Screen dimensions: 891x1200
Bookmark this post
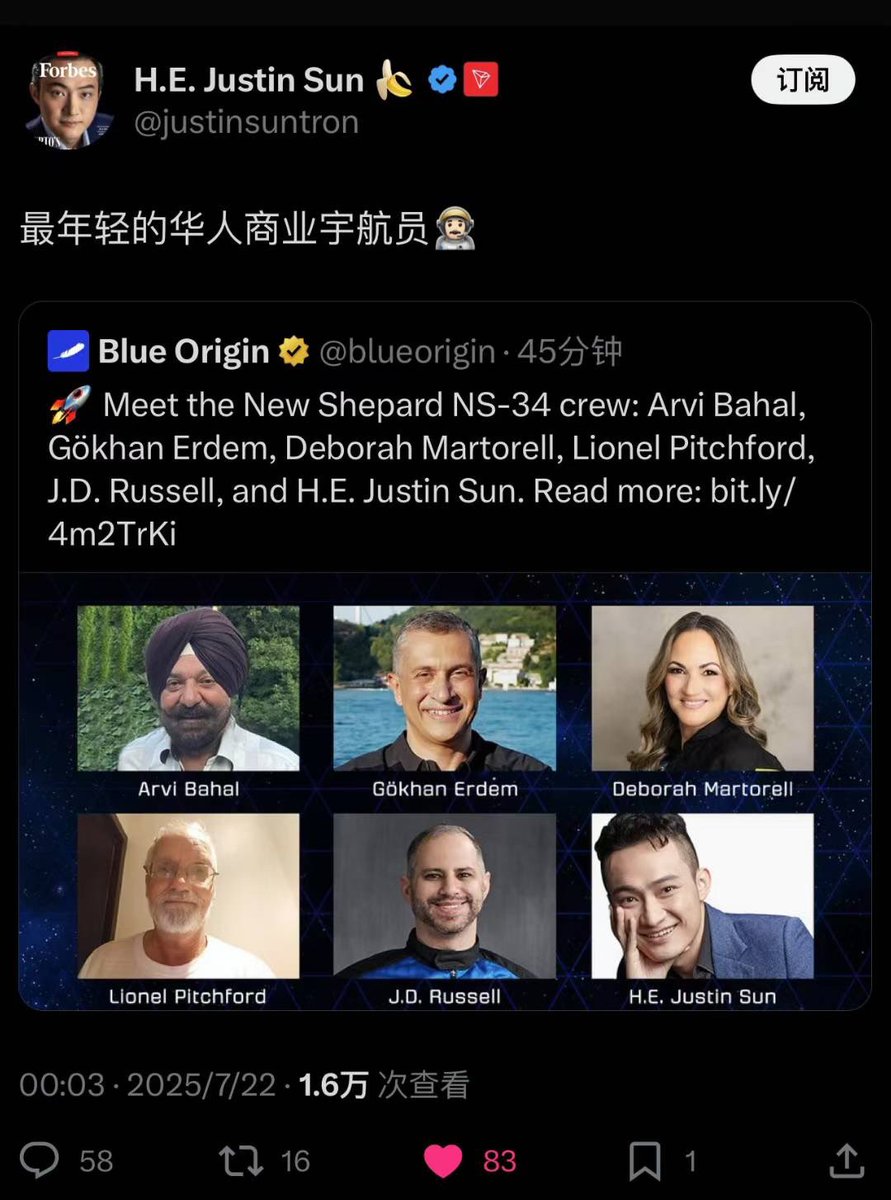pyautogui.click(x=645, y=1160)
